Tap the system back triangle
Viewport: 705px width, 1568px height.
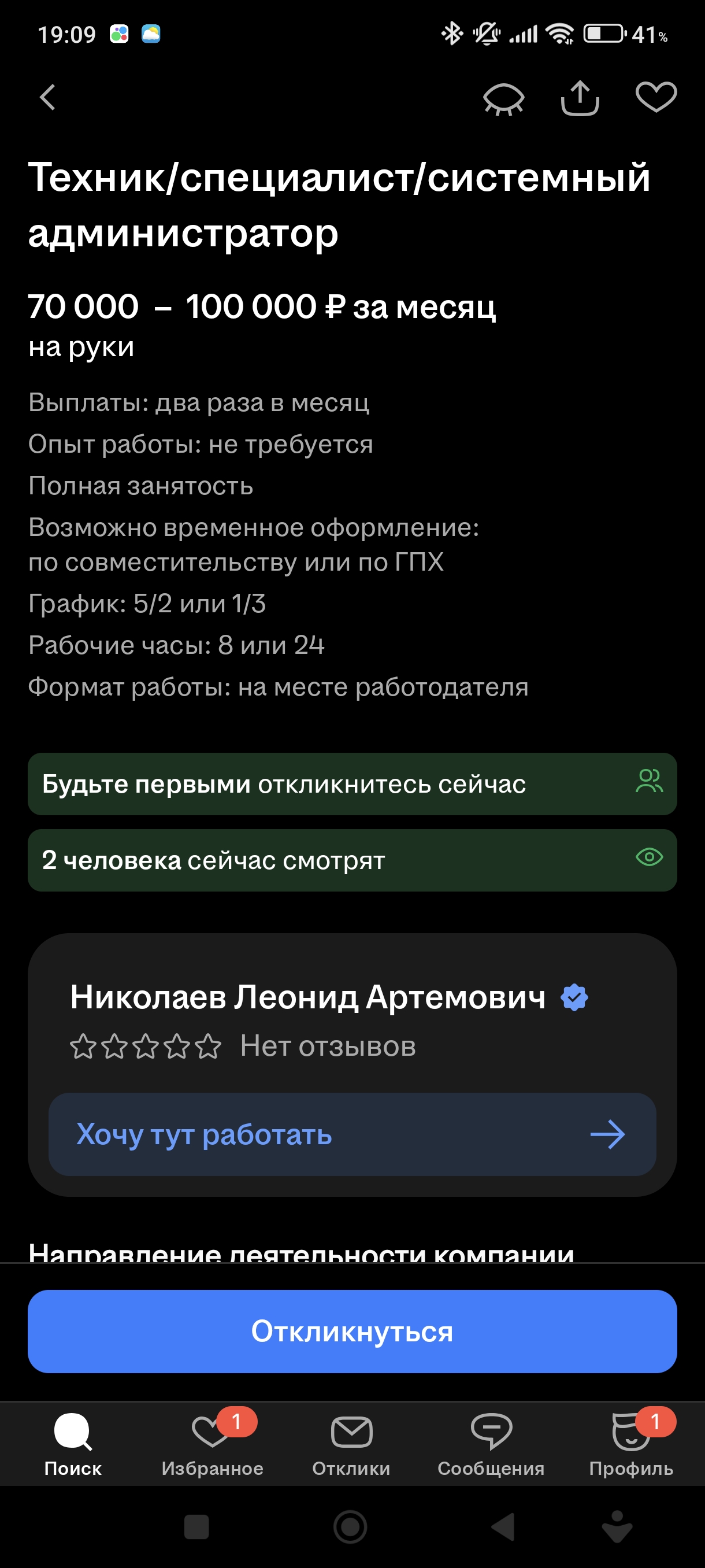(x=504, y=1526)
